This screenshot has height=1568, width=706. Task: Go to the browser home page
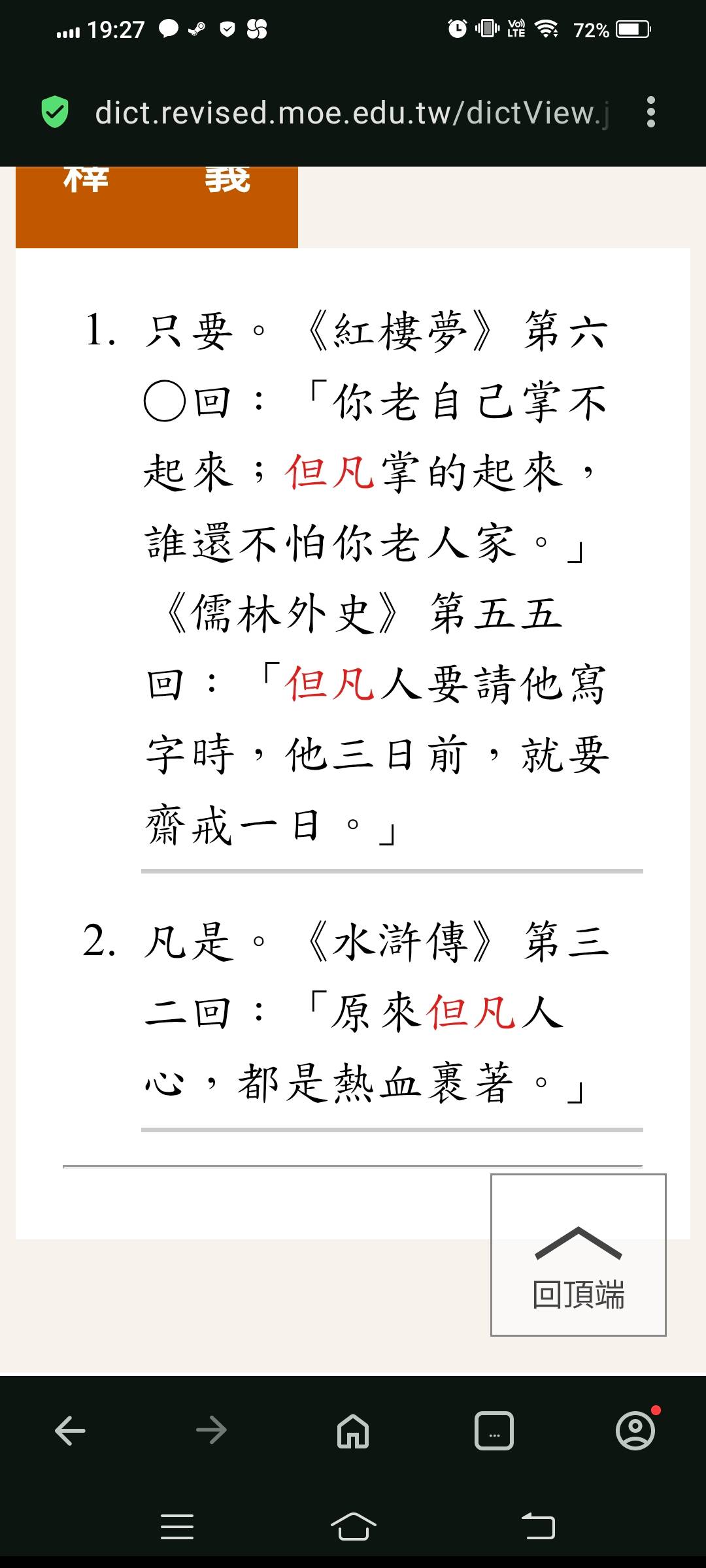pos(353,1431)
